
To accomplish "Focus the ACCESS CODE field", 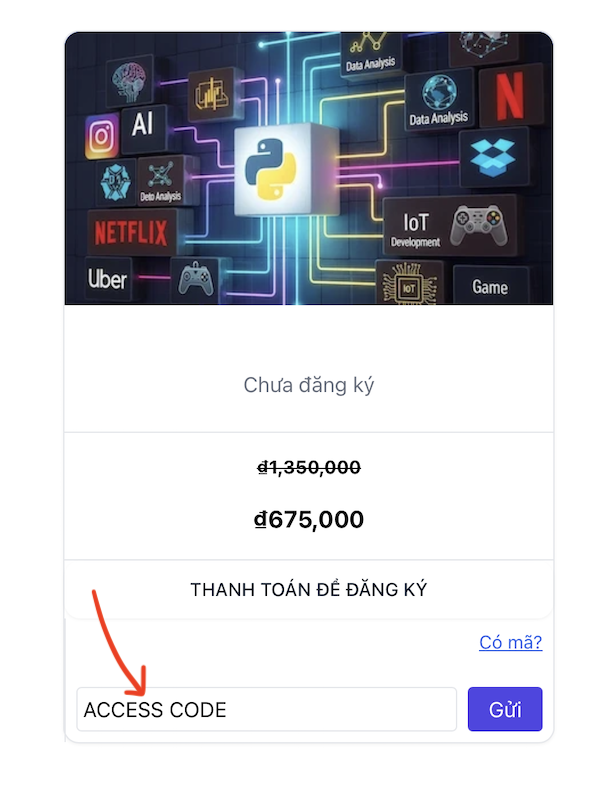I will click(266, 710).
